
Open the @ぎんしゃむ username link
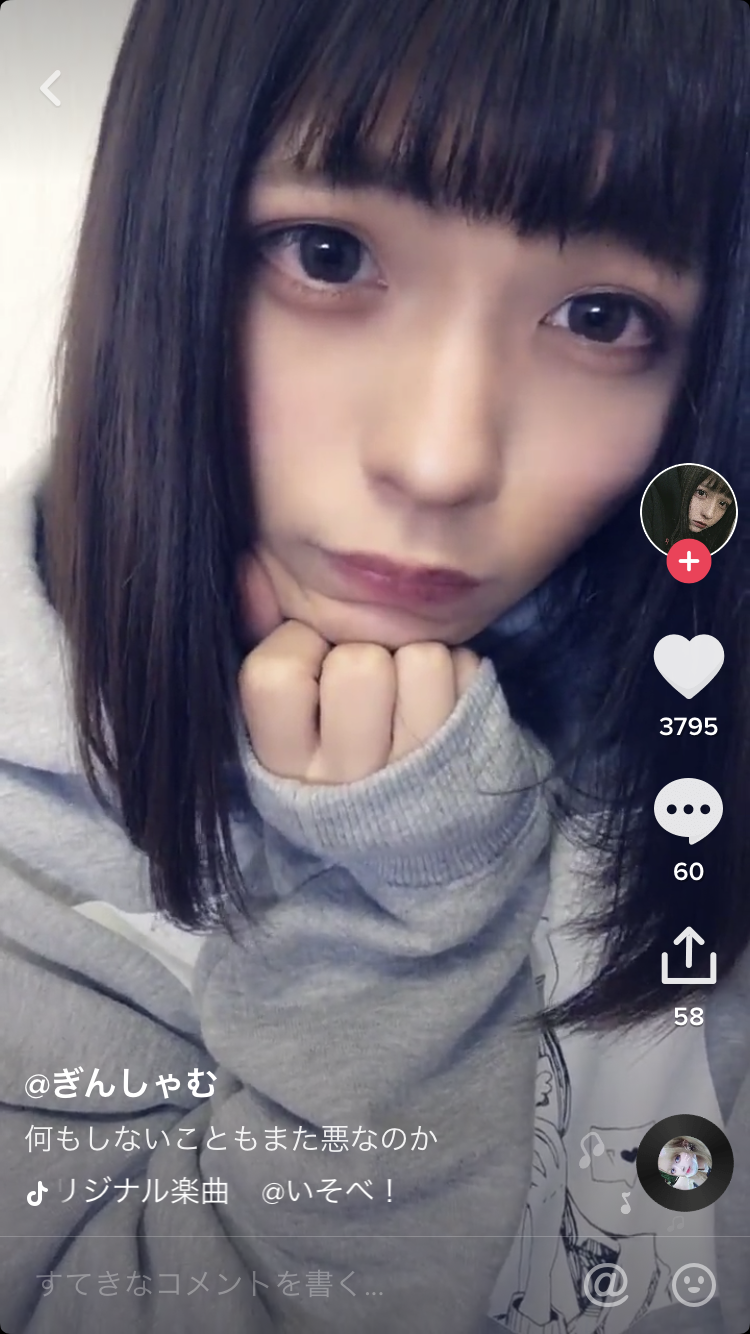[x=121, y=1084]
